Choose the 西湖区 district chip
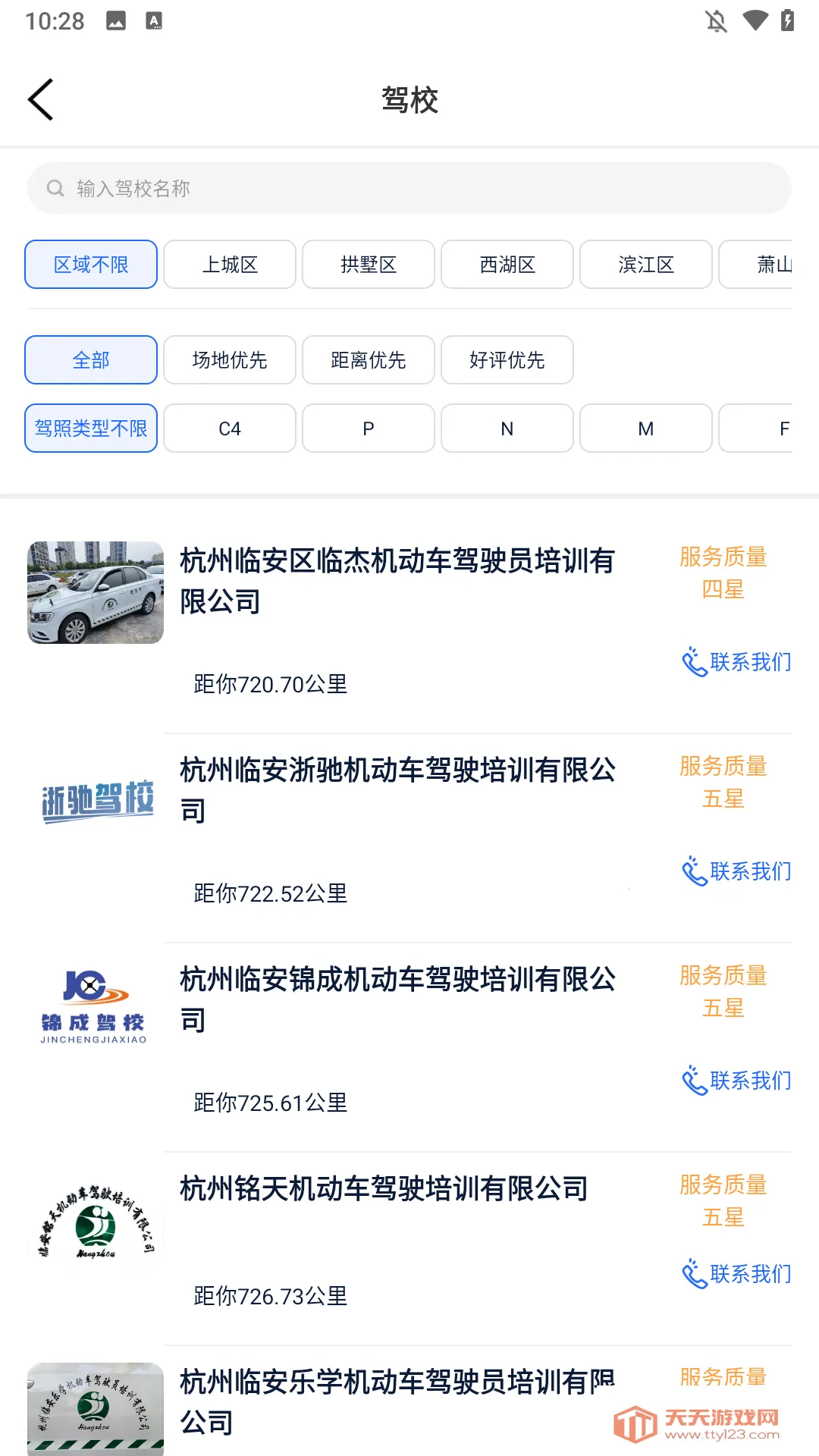819x1456 pixels. 507,265
